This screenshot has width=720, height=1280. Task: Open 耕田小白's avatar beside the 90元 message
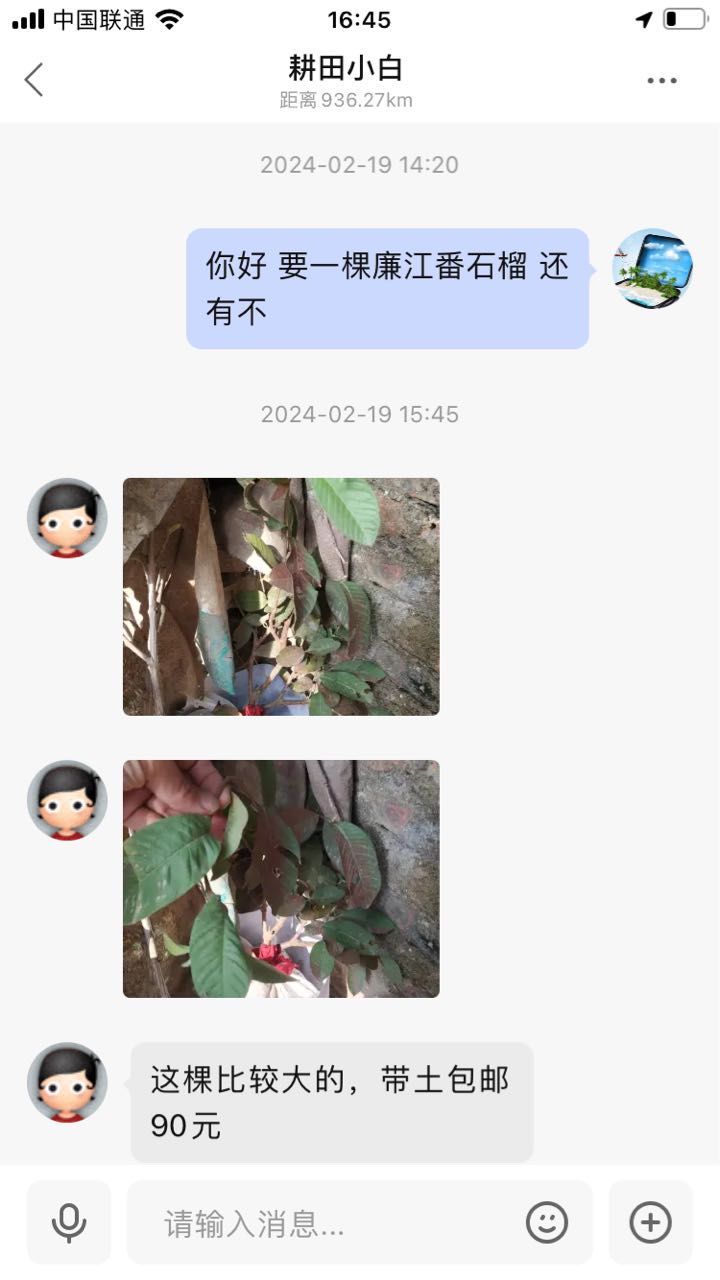click(67, 1082)
